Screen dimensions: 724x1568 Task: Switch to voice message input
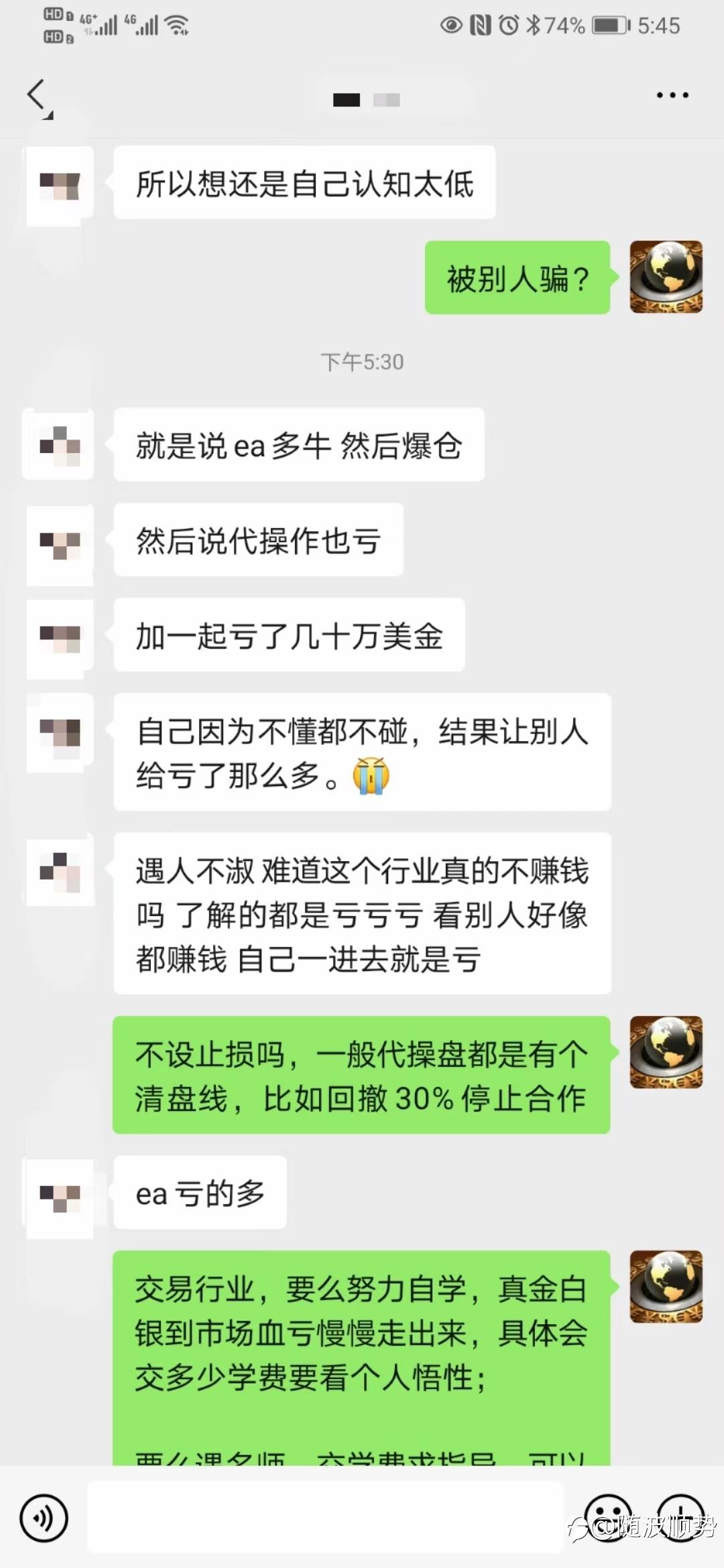click(44, 1518)
